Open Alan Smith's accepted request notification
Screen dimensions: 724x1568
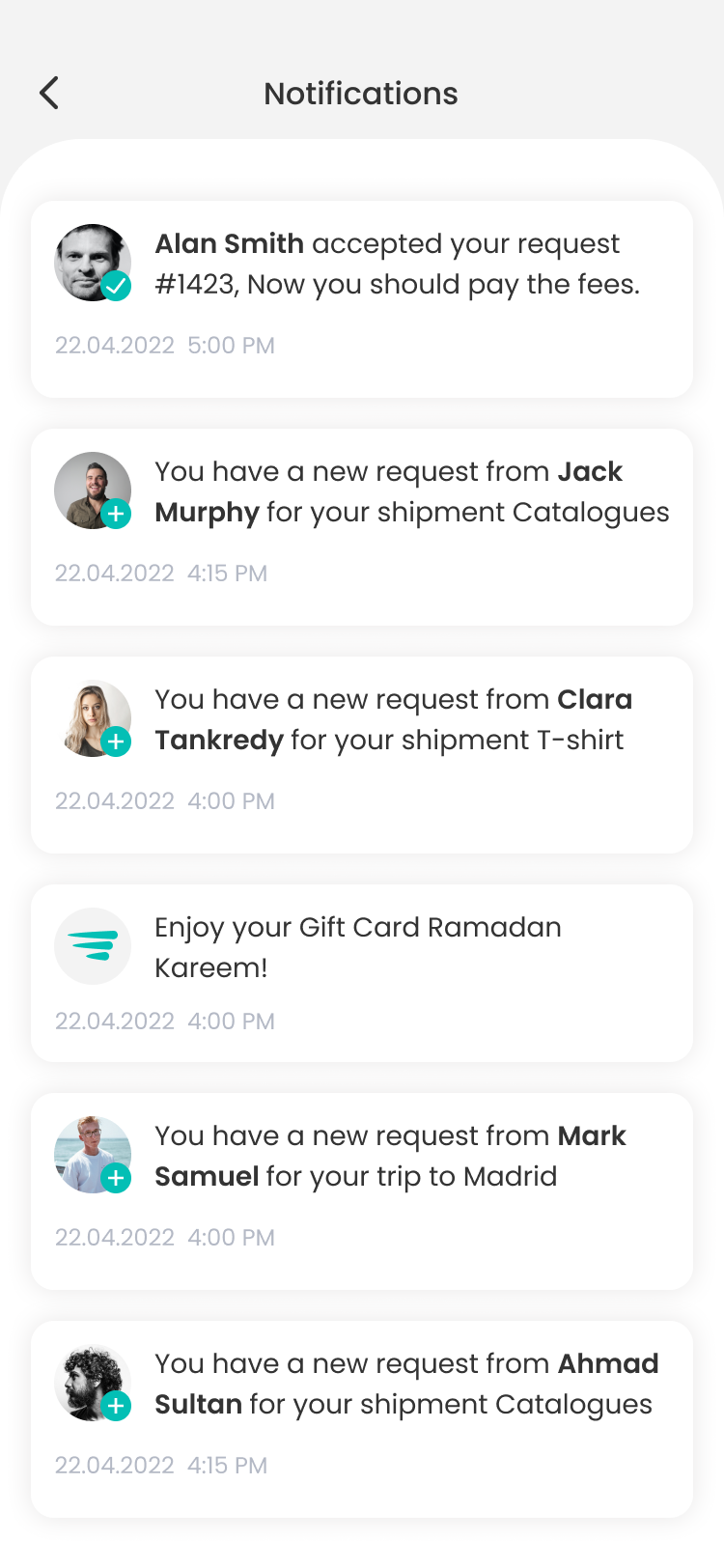(x=362, y=298)
